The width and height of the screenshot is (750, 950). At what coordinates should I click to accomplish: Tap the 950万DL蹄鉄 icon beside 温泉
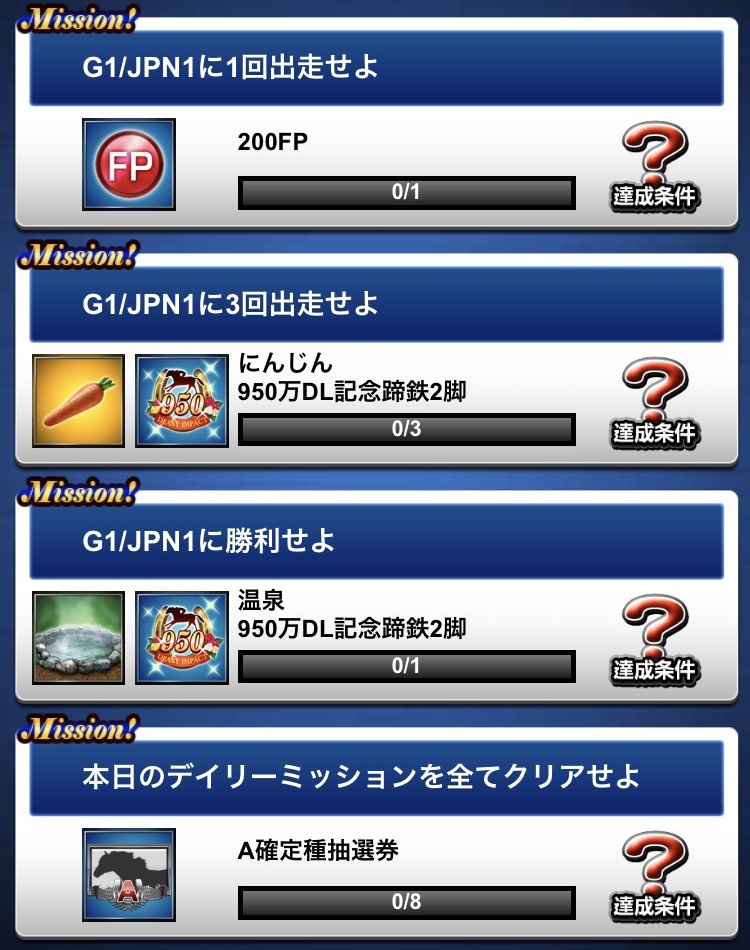click(x=181, y=637)
